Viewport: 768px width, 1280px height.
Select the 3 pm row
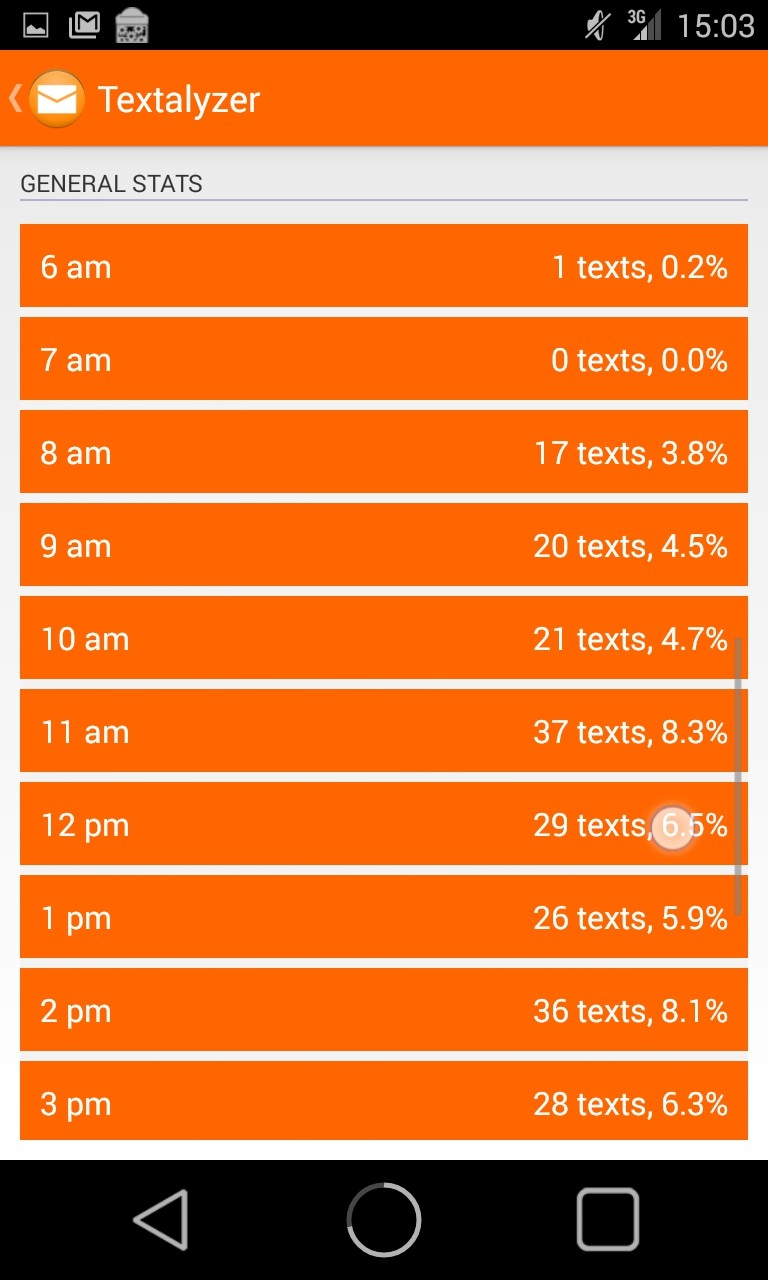[x=384, y=1101]
